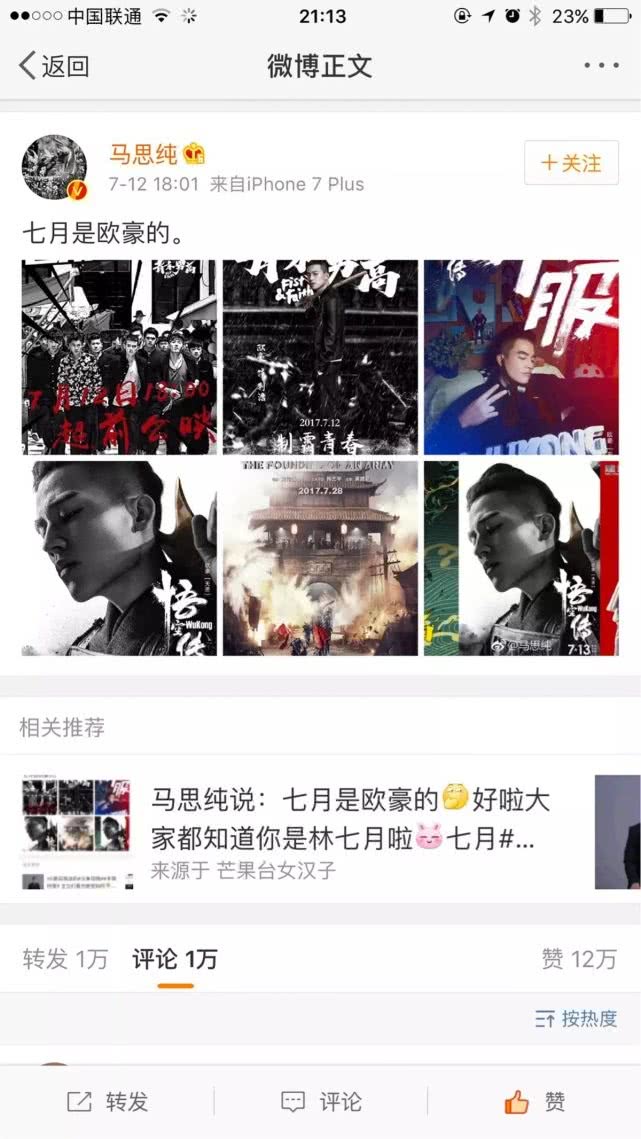Open 马思纯's profile avatar

point(54,167)
